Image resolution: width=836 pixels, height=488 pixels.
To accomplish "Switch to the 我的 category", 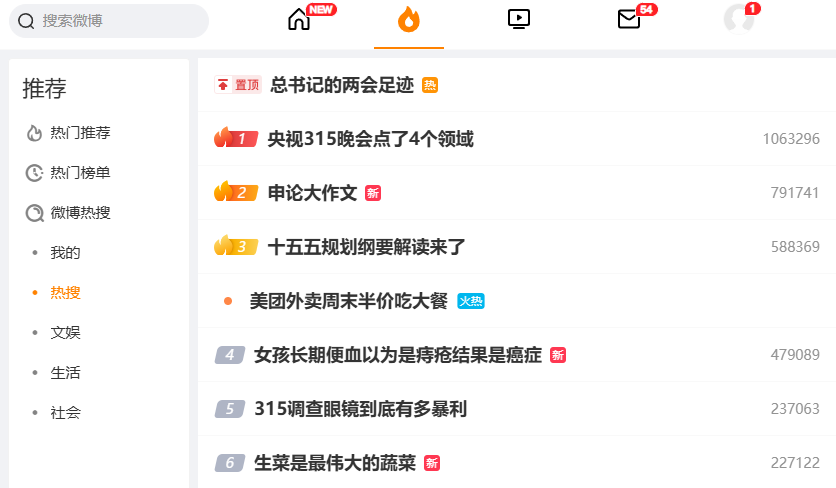I will coord(66,253).
